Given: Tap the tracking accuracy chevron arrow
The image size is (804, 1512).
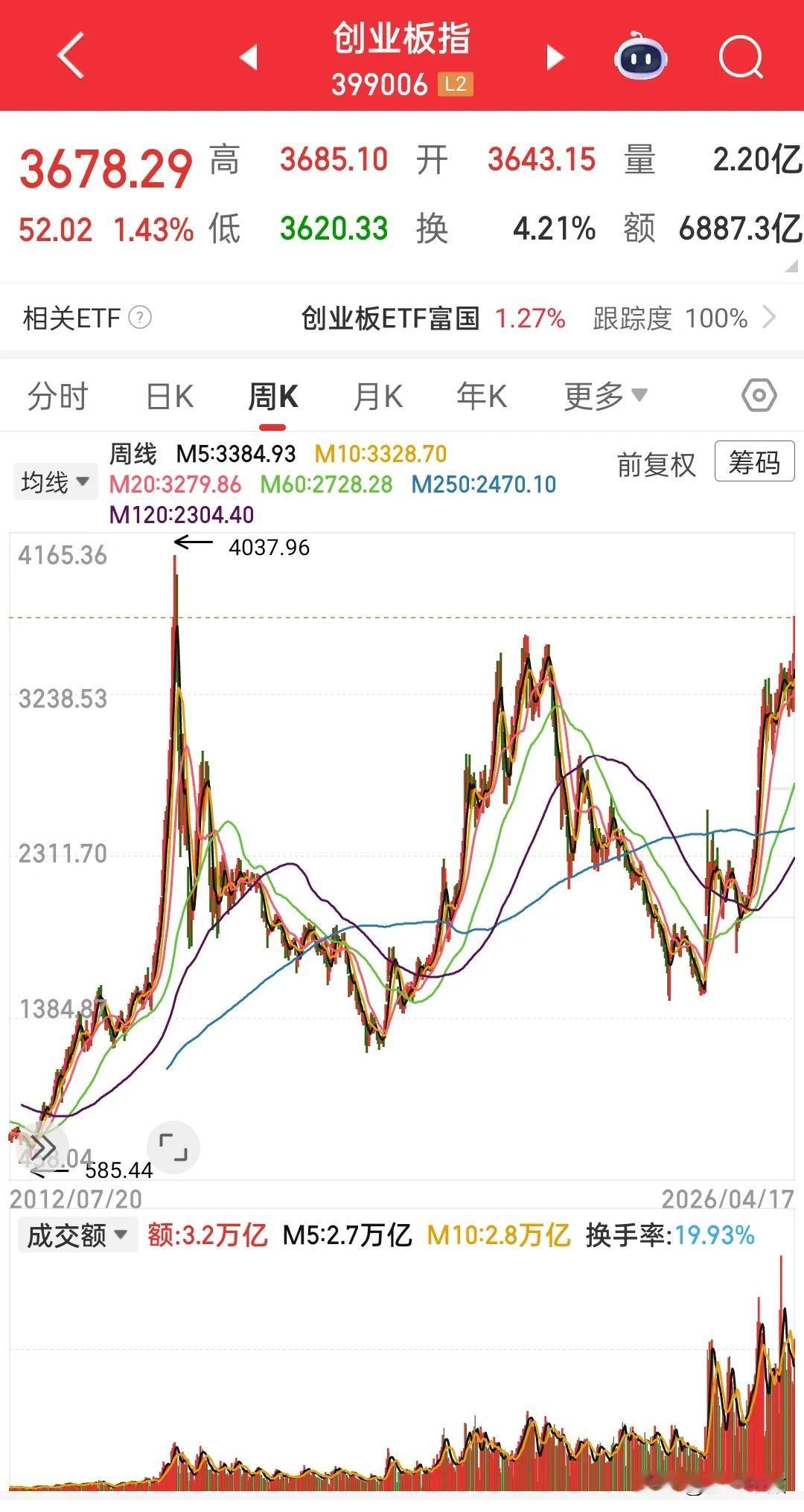Looking at the screenshot, I should coord(772,318).
